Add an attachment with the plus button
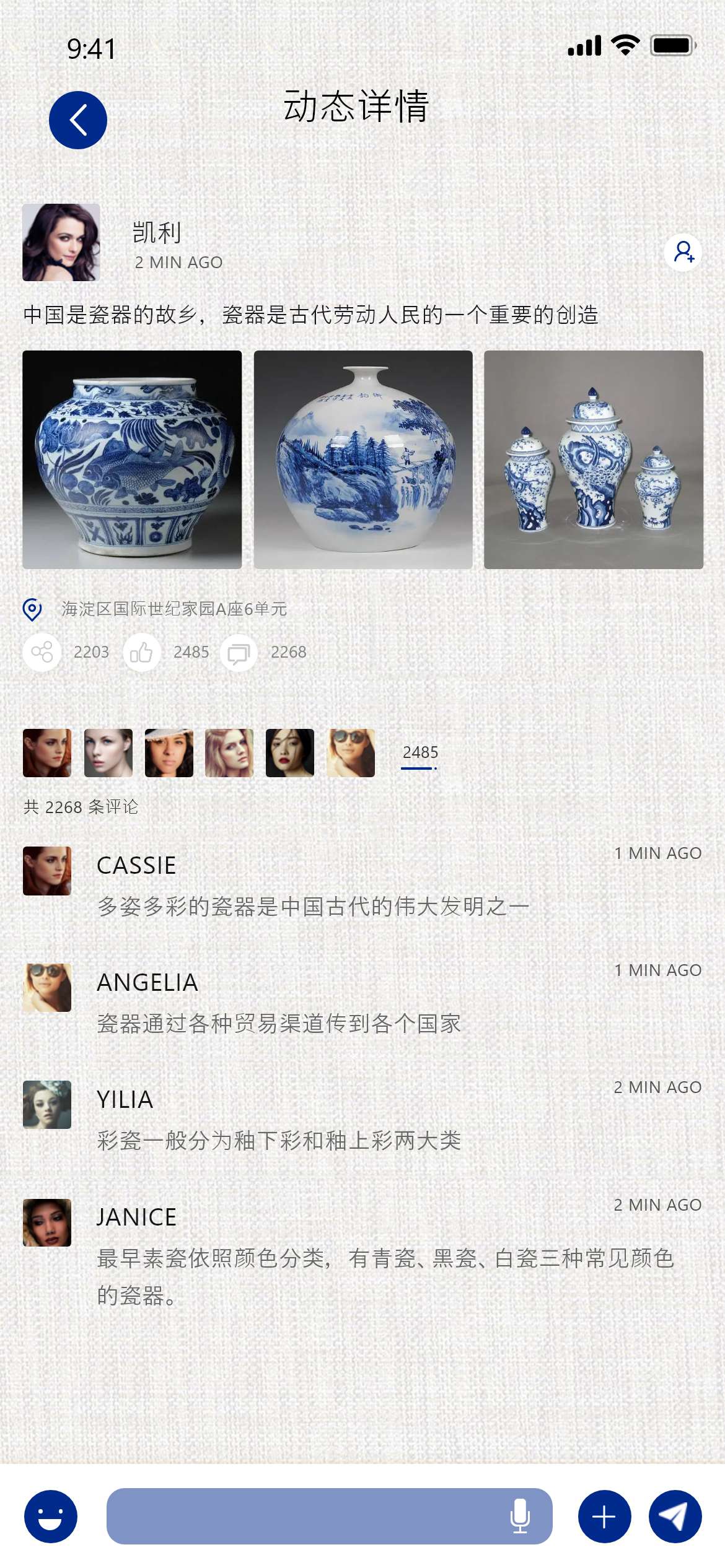This screenshot has height=1568, width=725. [604, 1517]
